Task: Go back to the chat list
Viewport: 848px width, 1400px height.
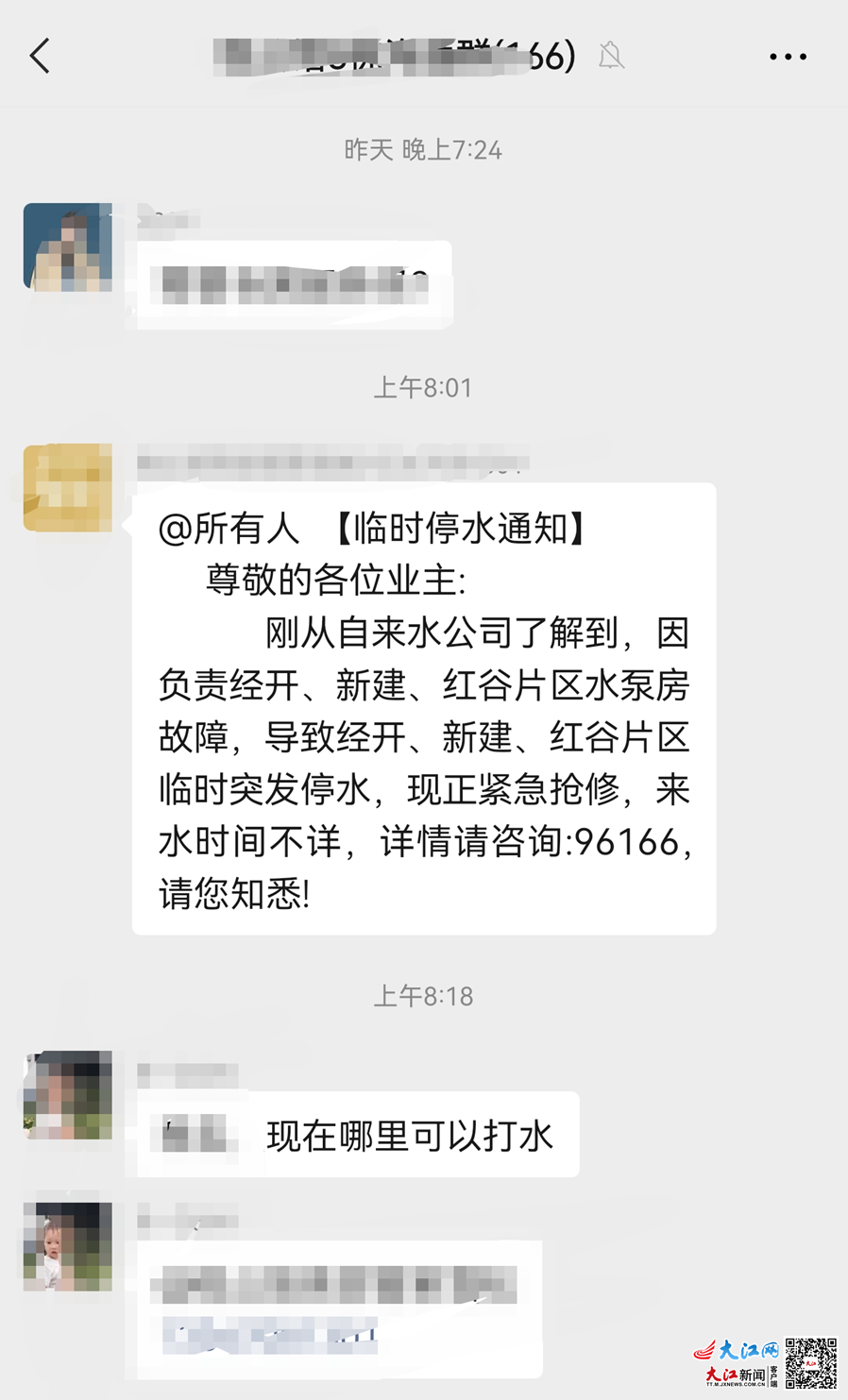Action: [40, 57]
